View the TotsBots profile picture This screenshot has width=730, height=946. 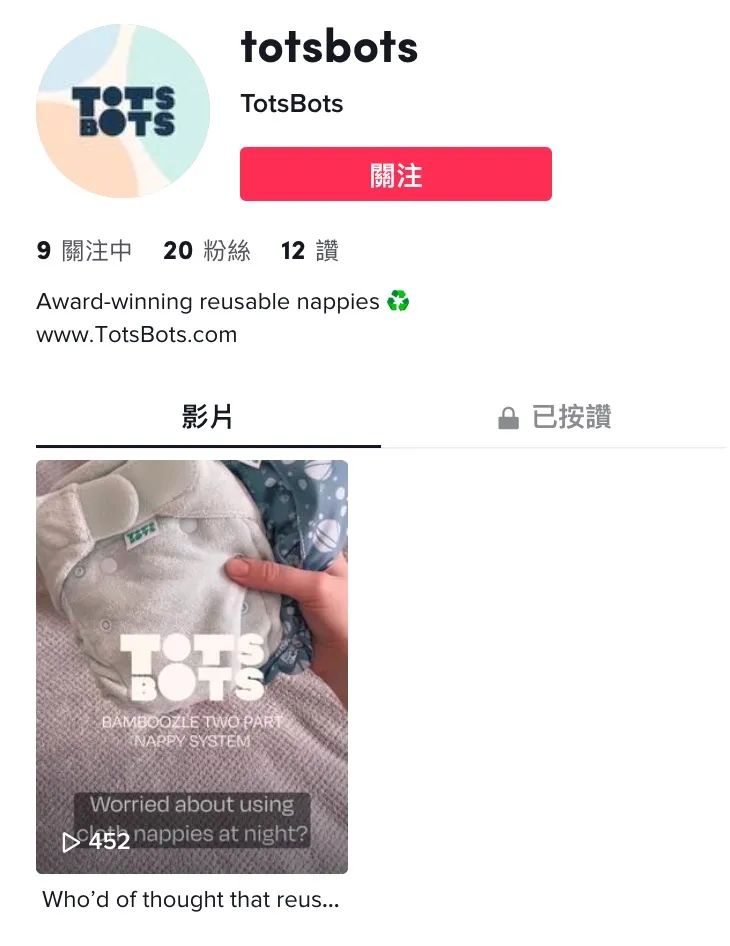[x=123, y=111]
